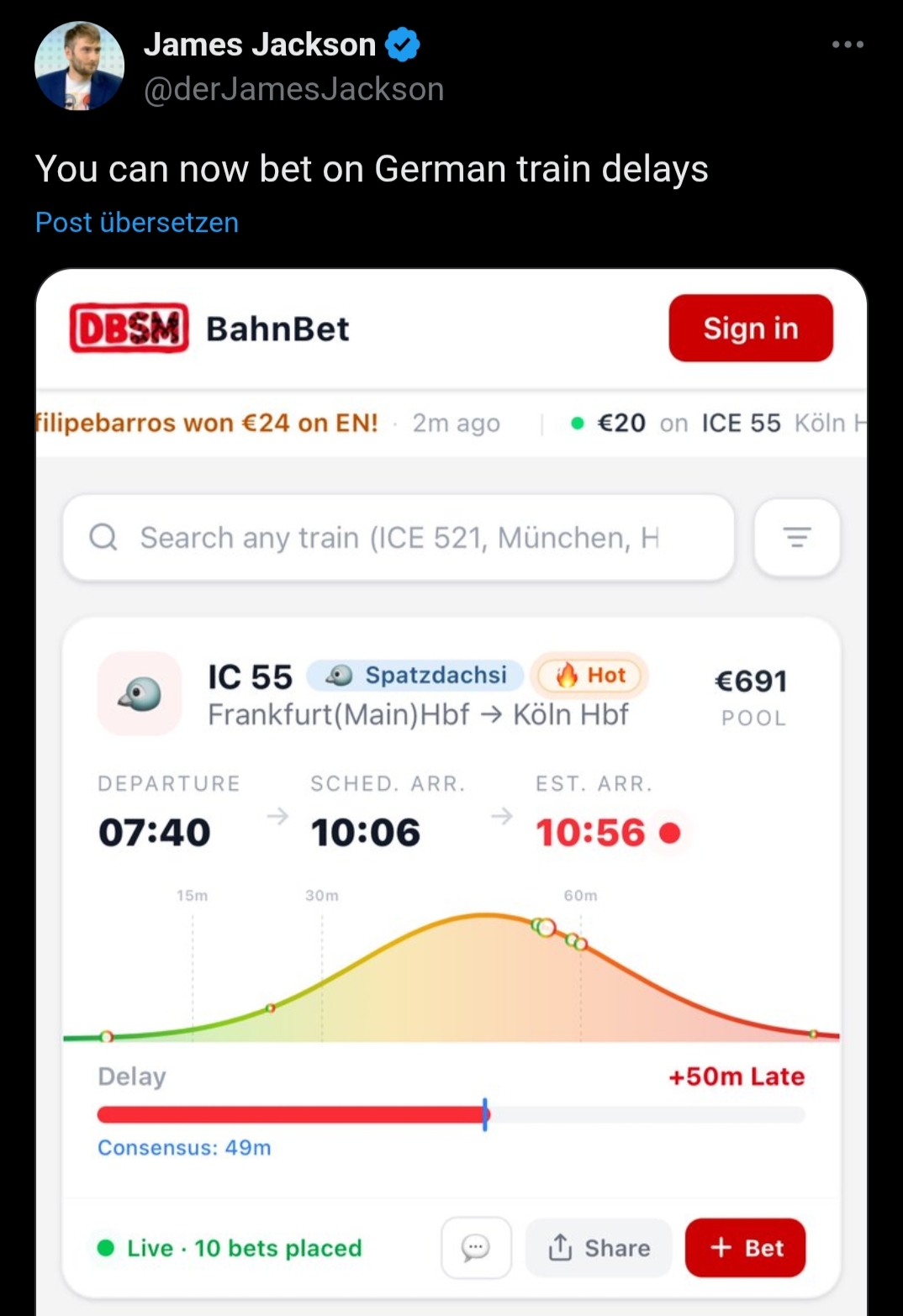Image resolution: width=903 pixels, height=1316 pixels.
Task: Open the post's overflow menu
Action: pyautogui.click(x=847, y=45)
